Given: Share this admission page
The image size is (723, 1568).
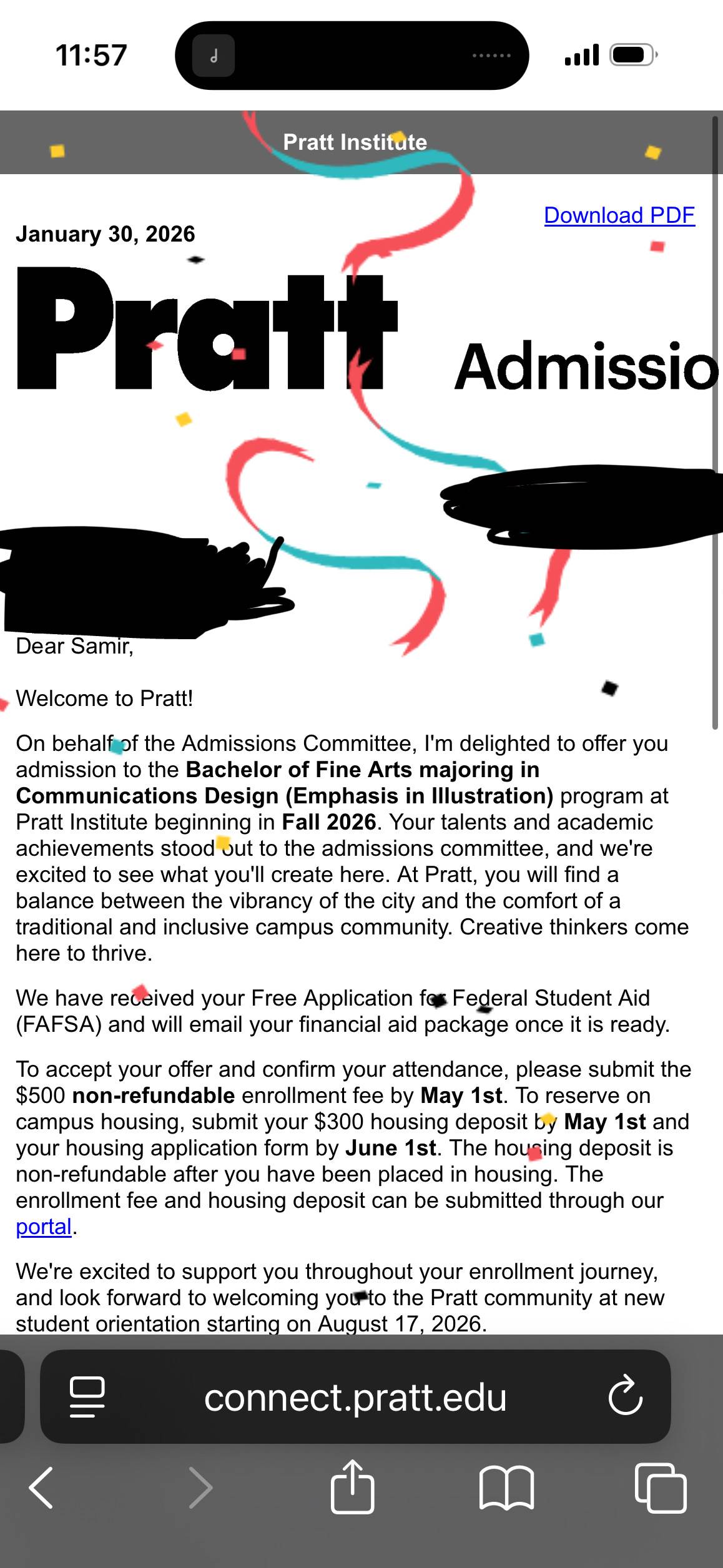Looking at the screenshot, I should tap(352, 1487).
